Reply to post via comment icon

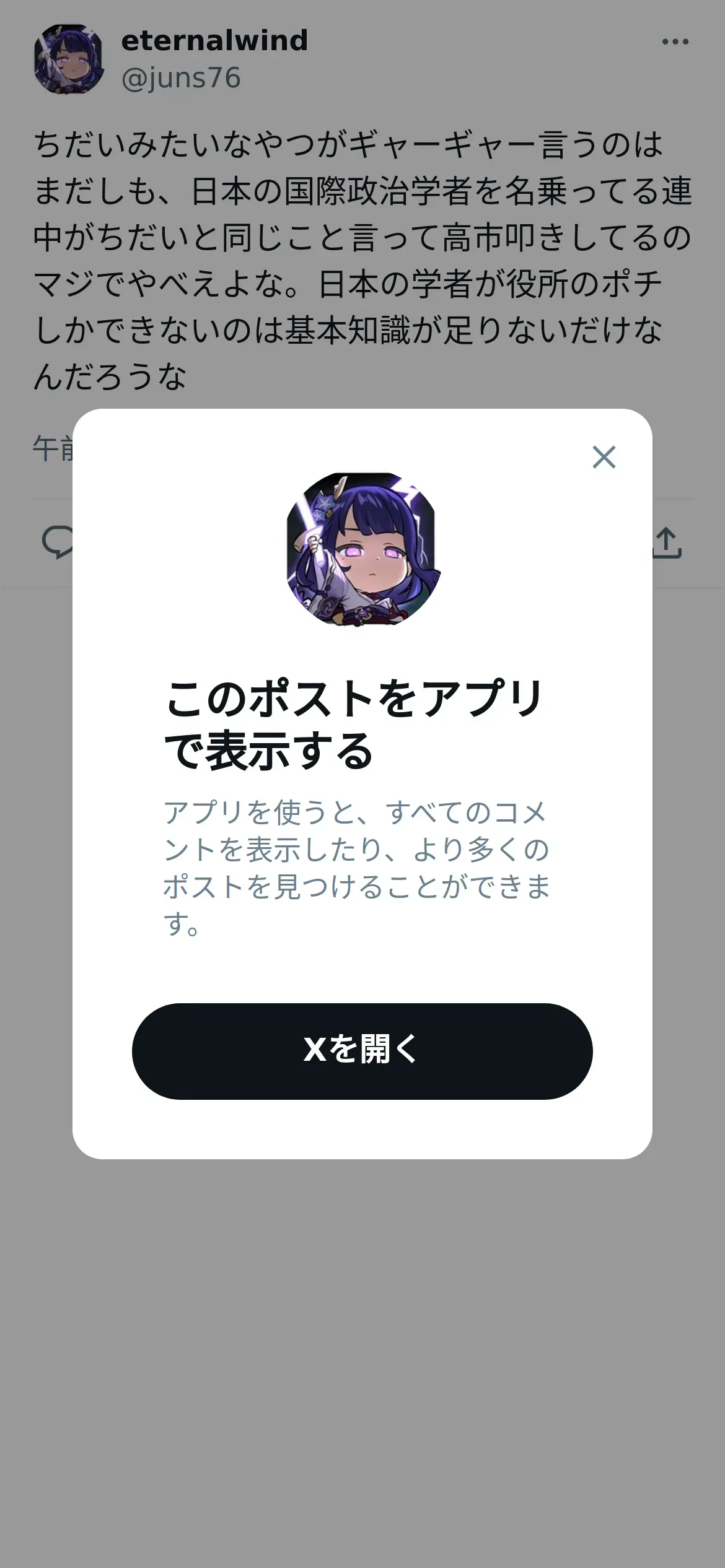[x=58, y=542]
